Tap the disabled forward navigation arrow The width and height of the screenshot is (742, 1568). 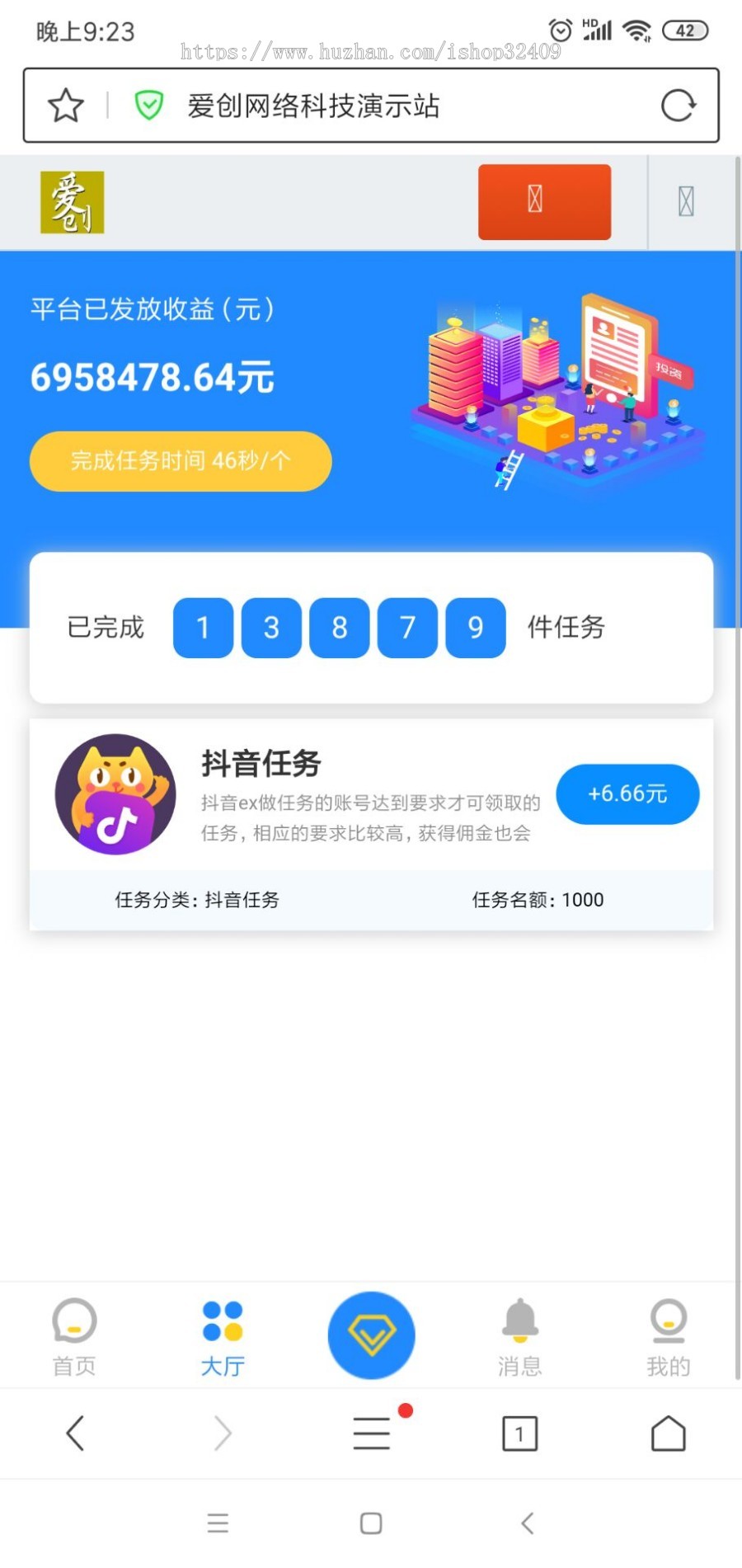[222, 1433]
